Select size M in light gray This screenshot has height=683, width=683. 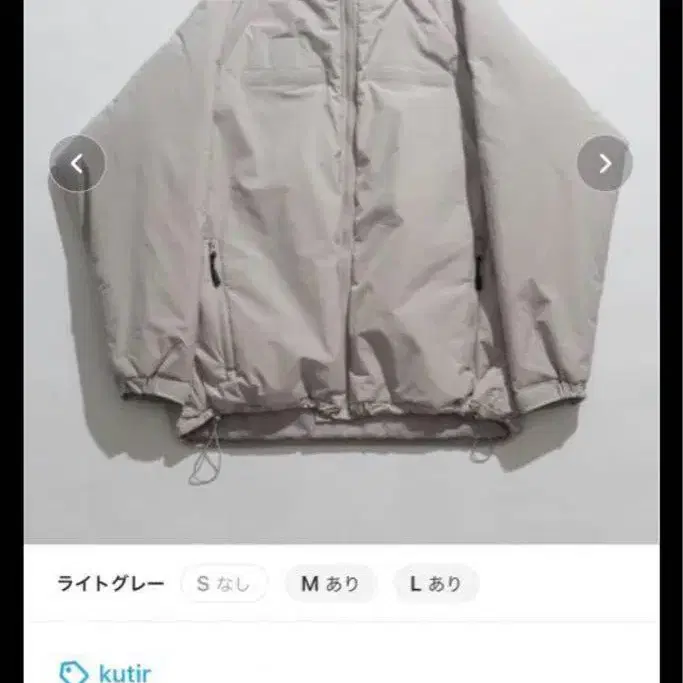(x=330, y=584)
